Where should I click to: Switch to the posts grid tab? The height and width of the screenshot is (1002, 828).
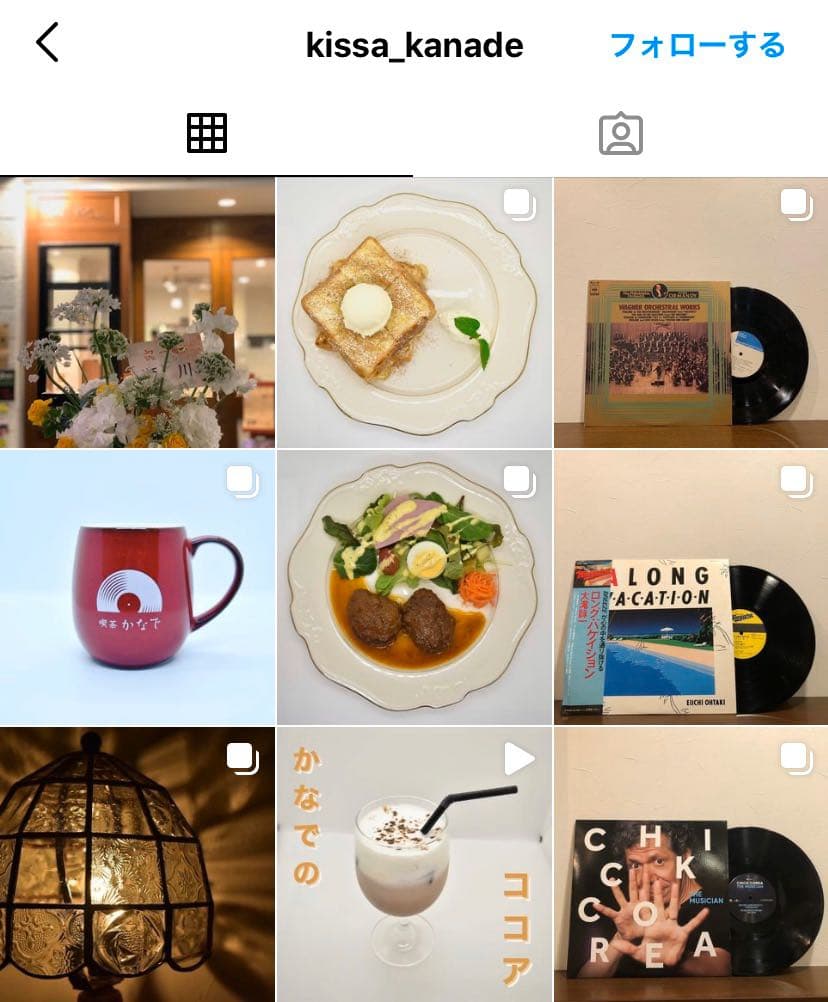point(207,133)
